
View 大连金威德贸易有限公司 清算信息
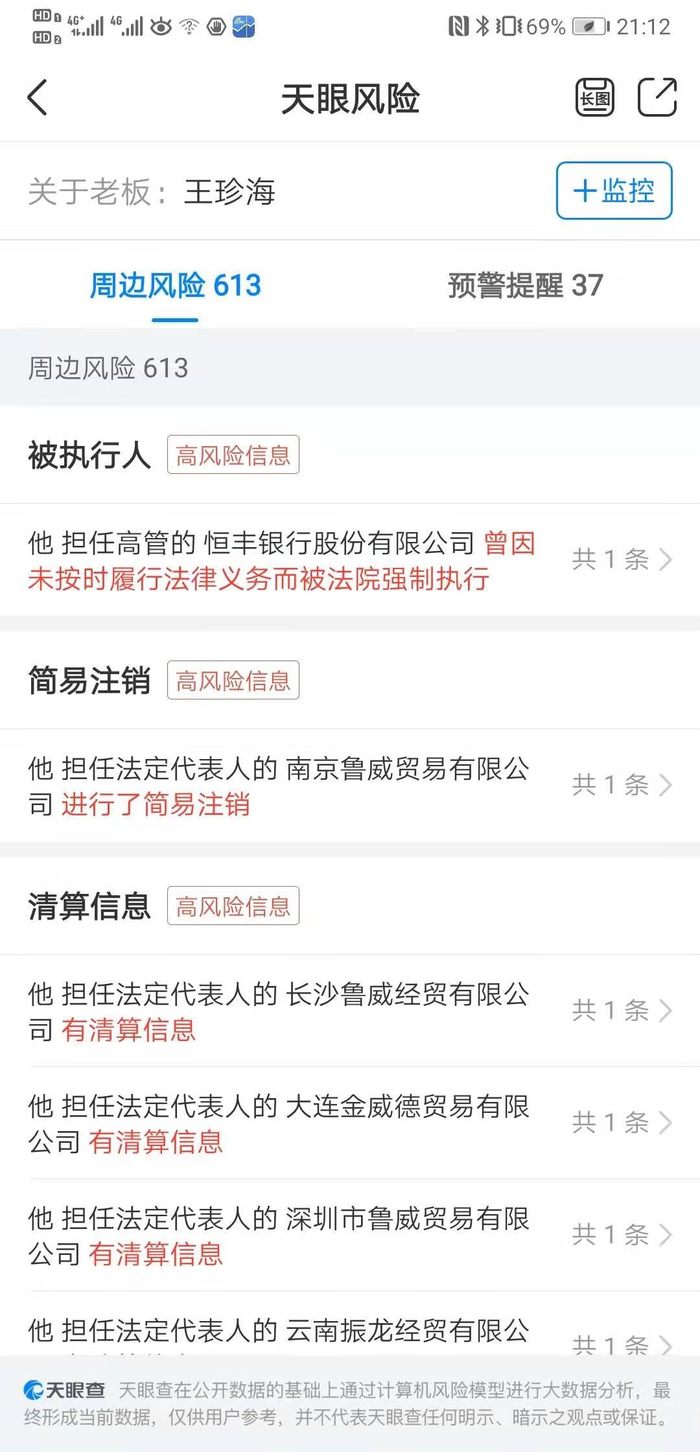(350, 1123)
